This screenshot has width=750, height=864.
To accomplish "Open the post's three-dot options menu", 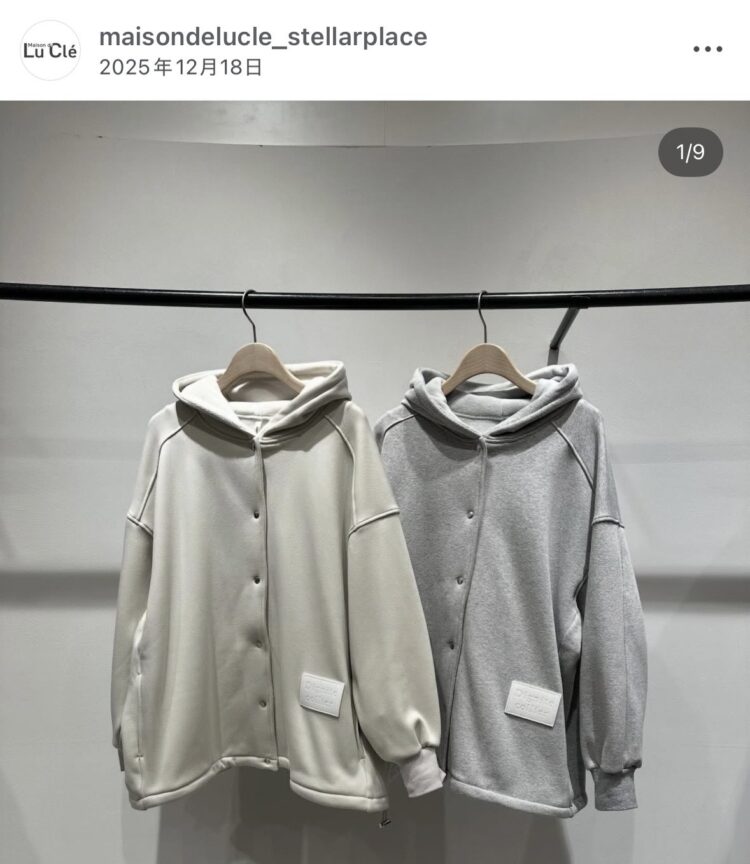I will [x=707, y=49].
